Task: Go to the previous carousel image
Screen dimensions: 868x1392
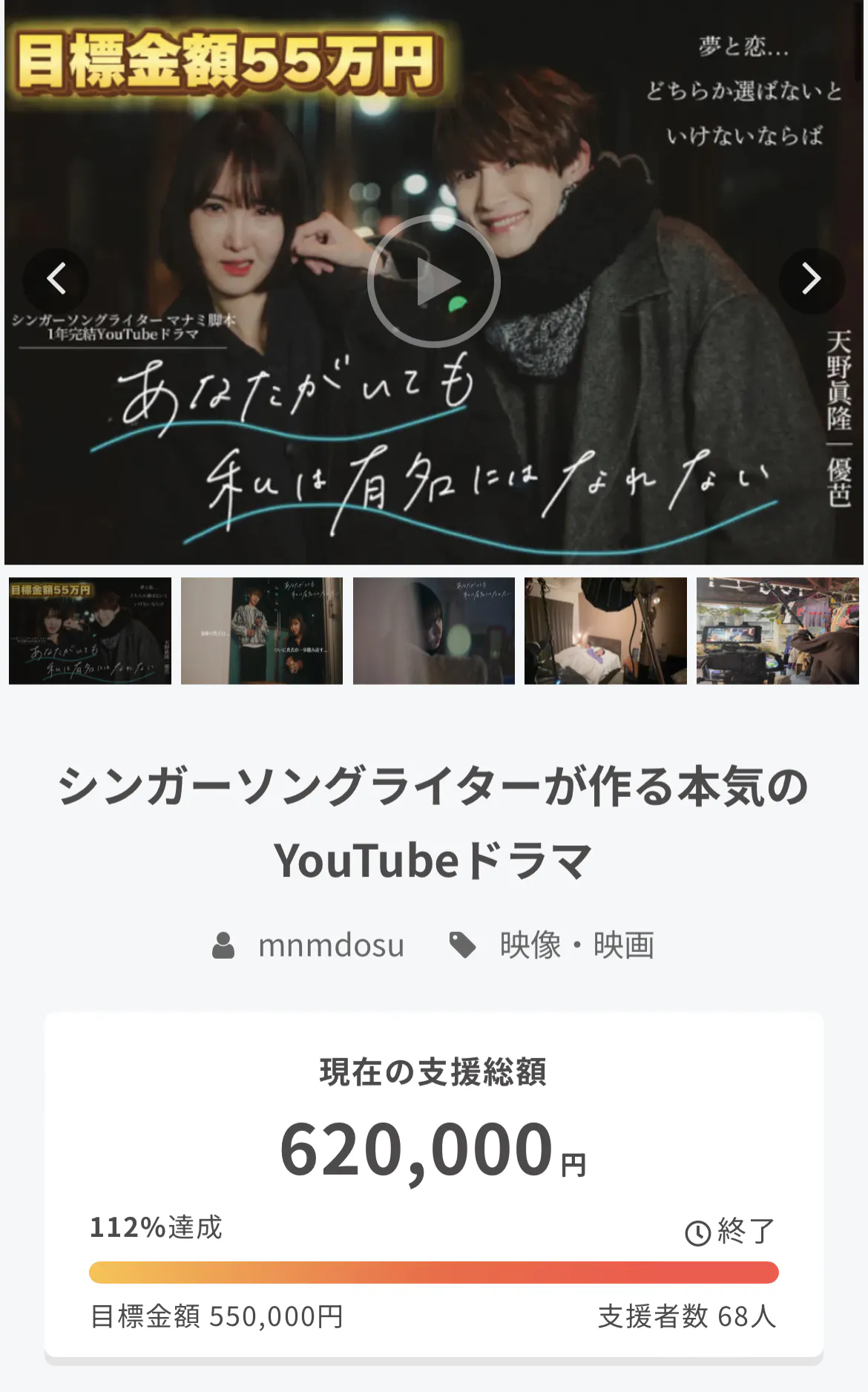Action: pyautogui.click(x=56, y=280)
